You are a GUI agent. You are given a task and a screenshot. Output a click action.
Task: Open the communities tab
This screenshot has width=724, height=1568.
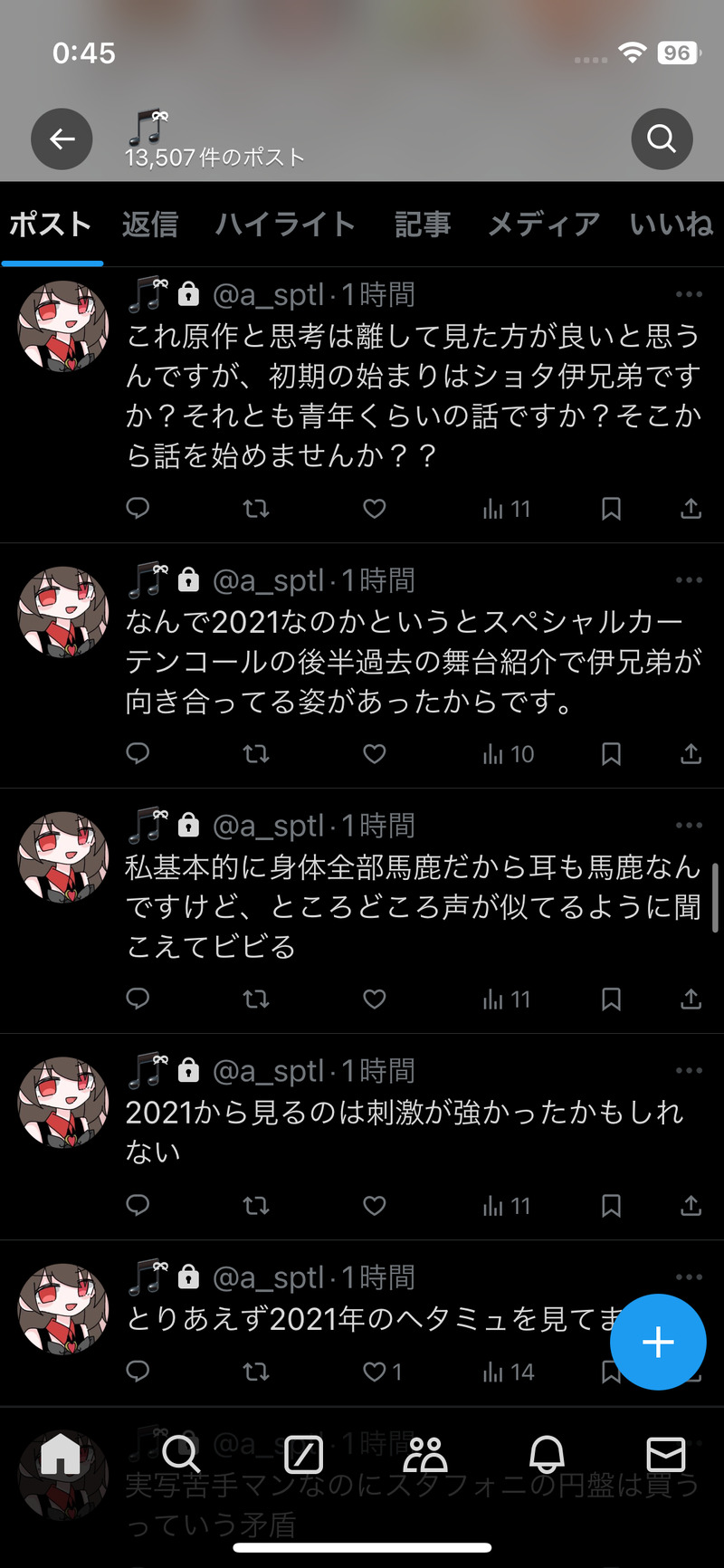click(424, 1455)
